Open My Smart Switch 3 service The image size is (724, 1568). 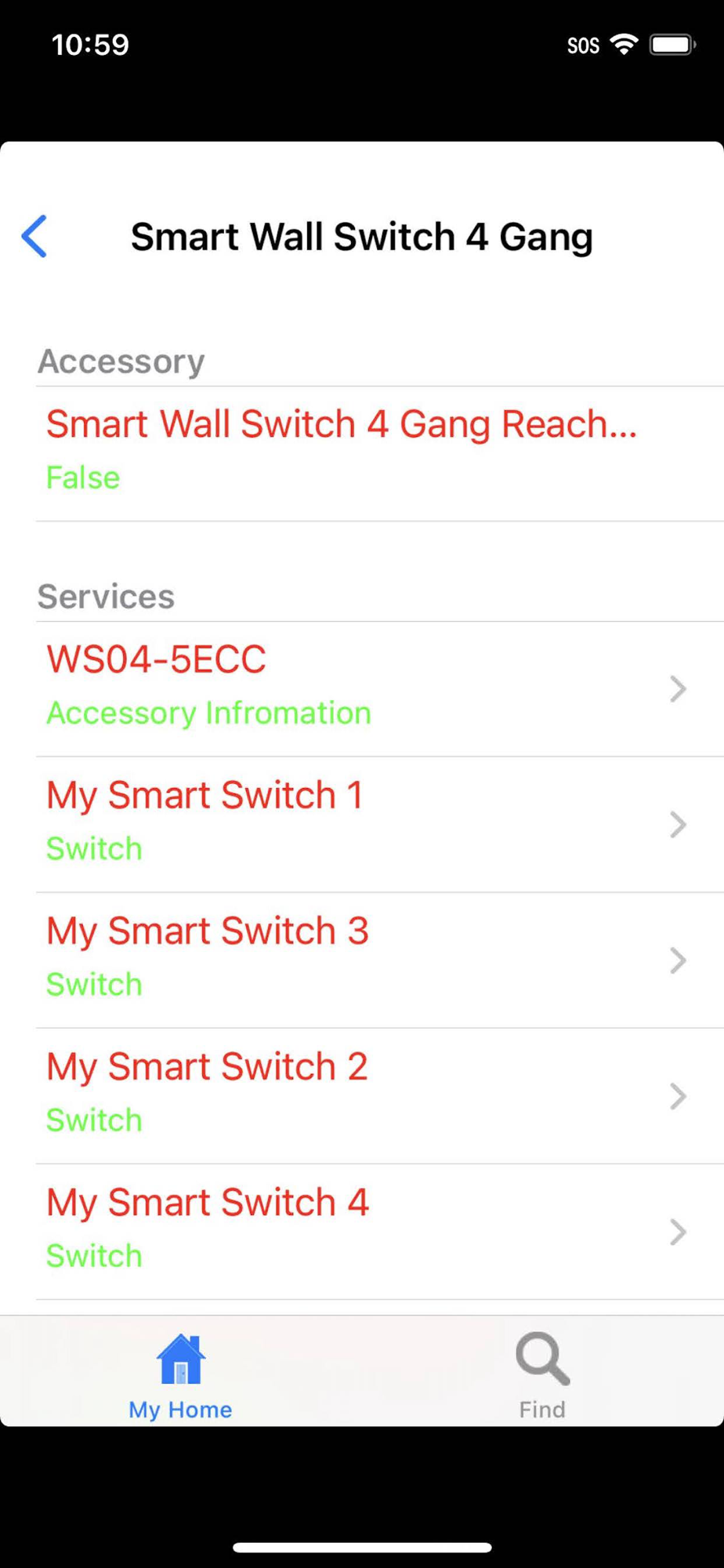360,959
